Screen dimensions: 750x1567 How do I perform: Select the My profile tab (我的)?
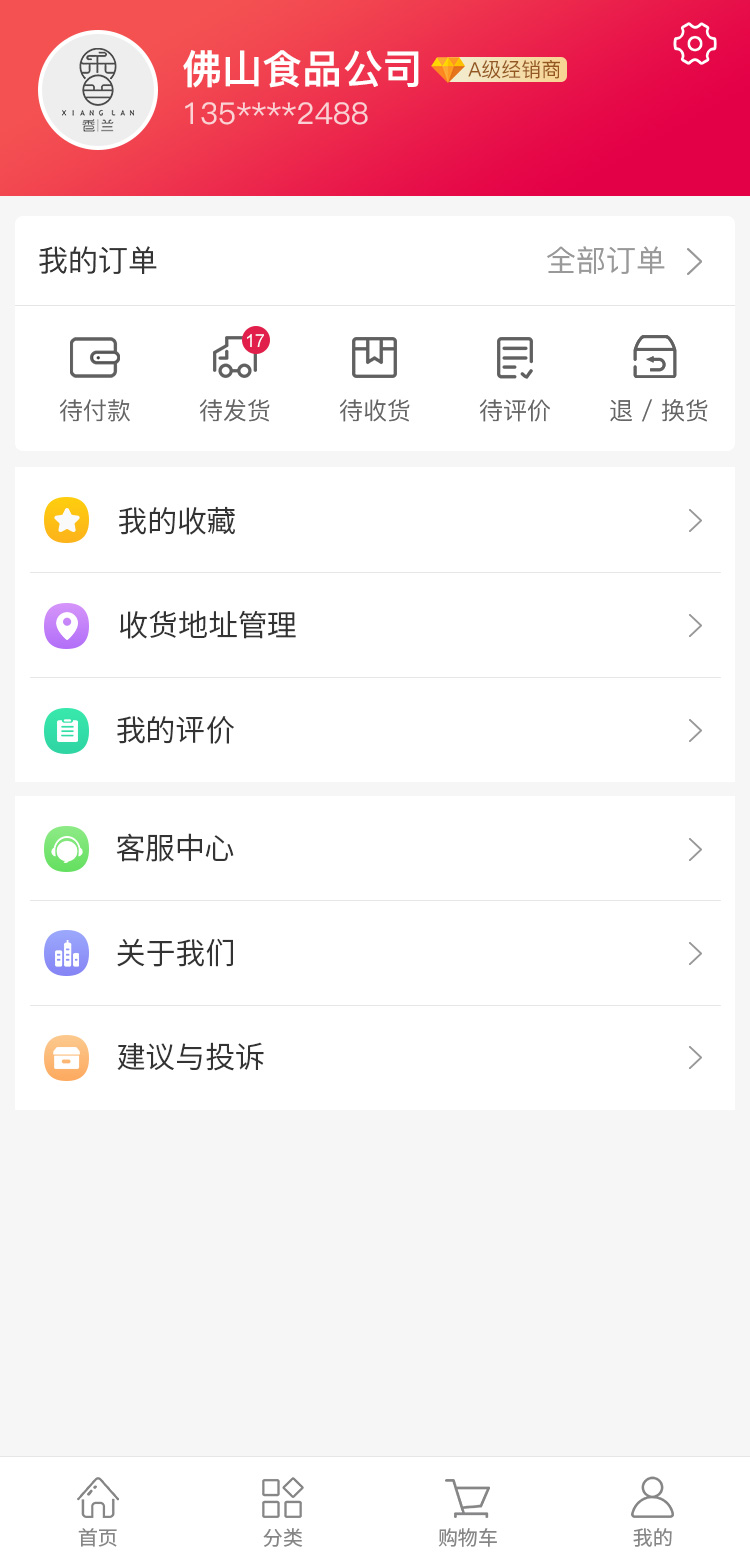click(652, 1511)
